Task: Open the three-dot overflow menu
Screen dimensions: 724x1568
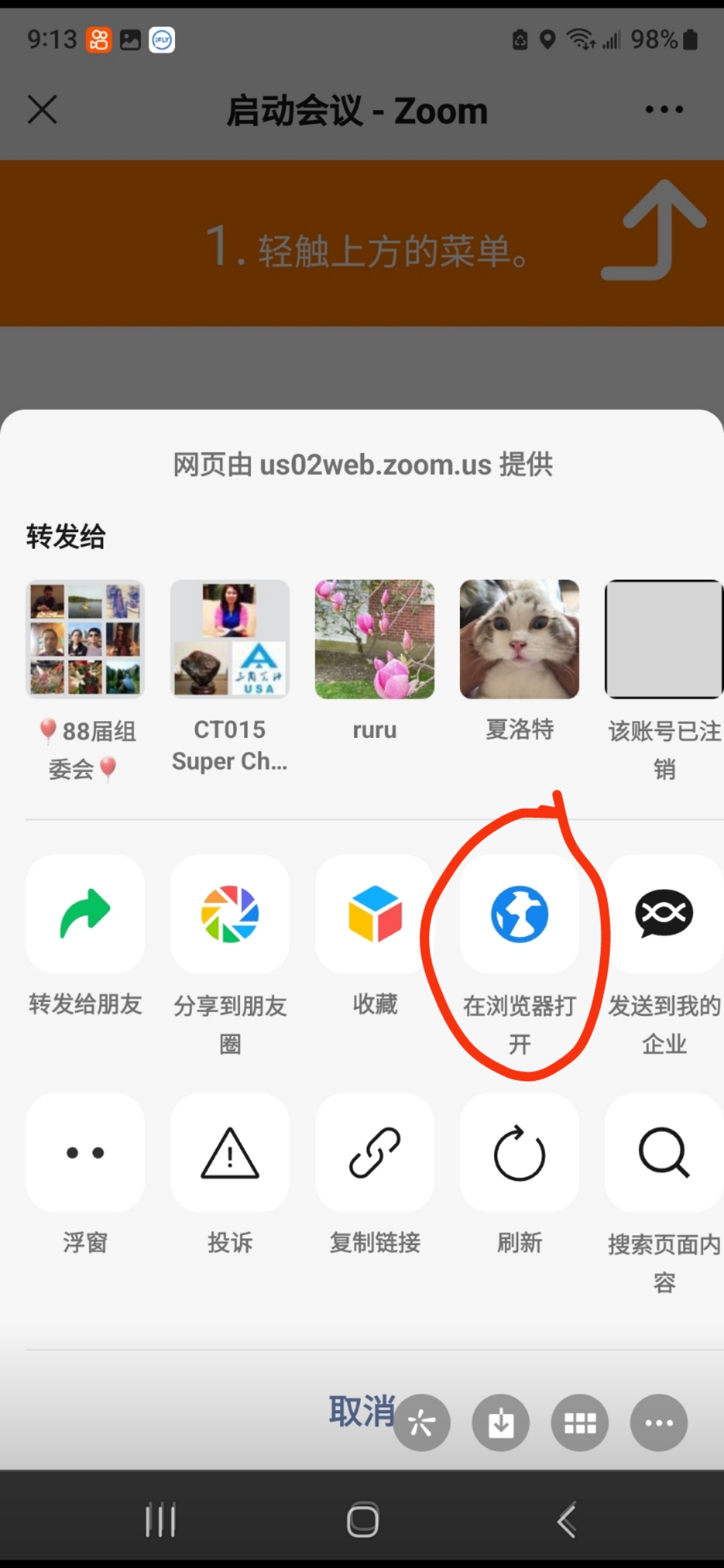Action: tap(664, 109)
